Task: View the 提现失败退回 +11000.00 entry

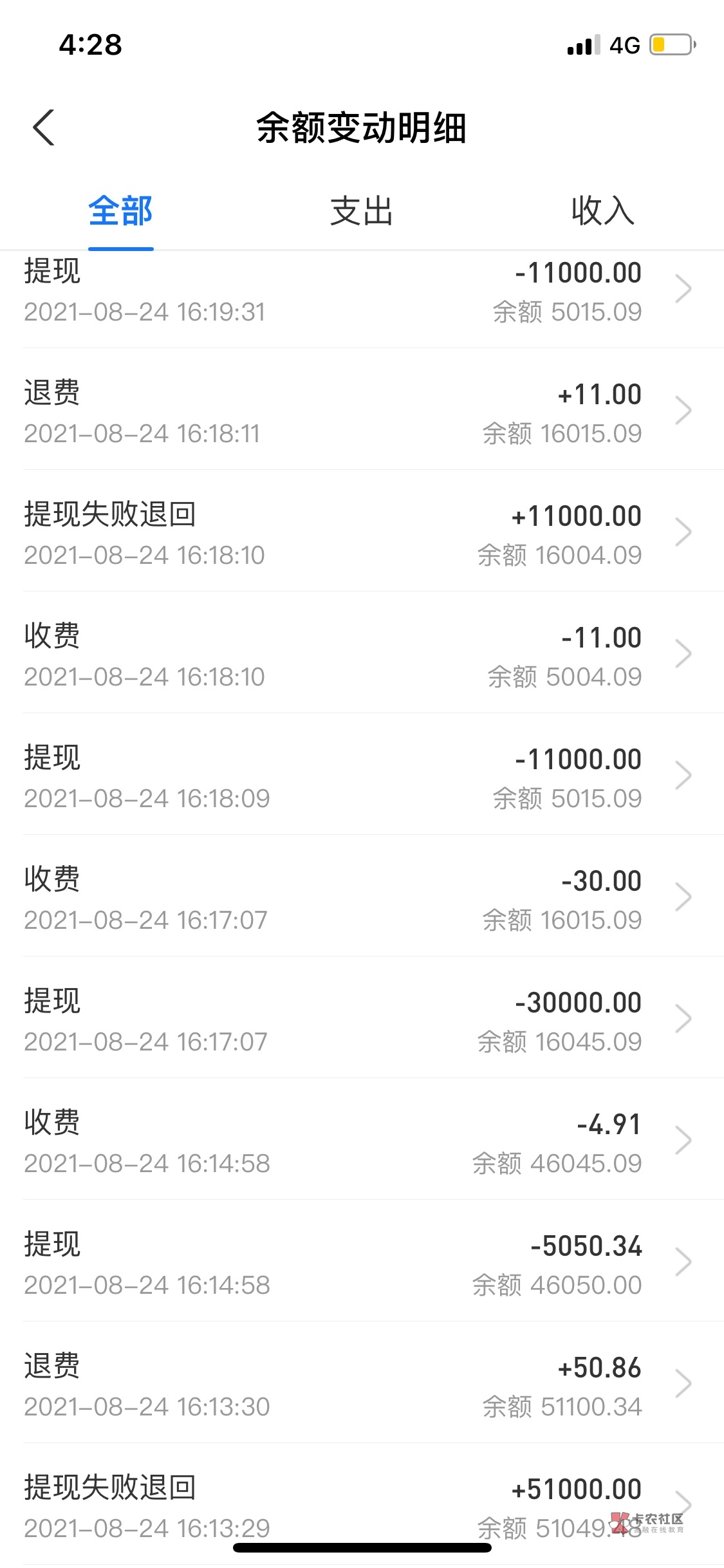Action: click(x=362, y=534)
